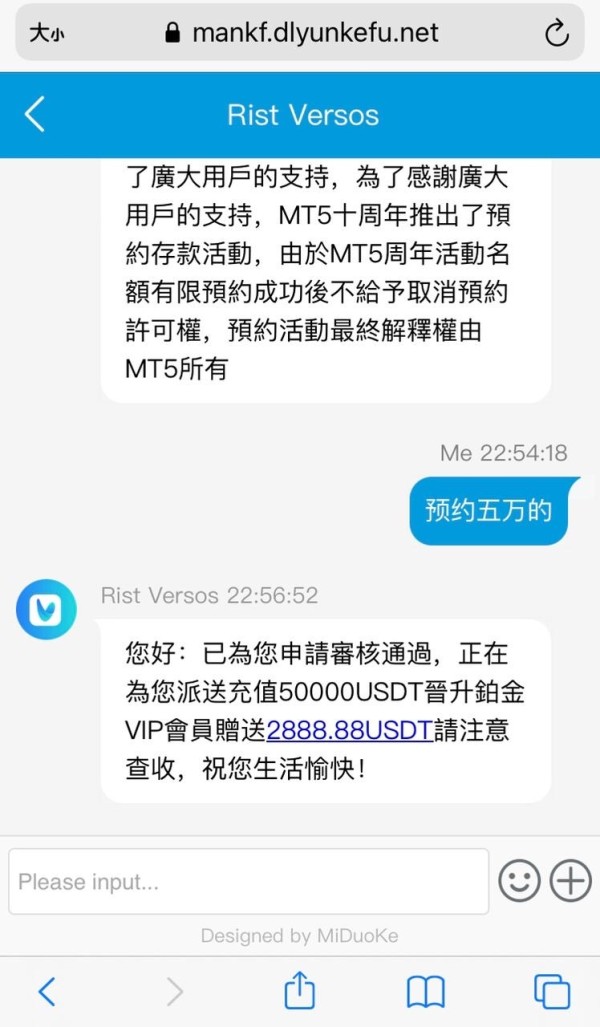
Task: Go back from the Rist Versos chat
Action: [35, 115]
